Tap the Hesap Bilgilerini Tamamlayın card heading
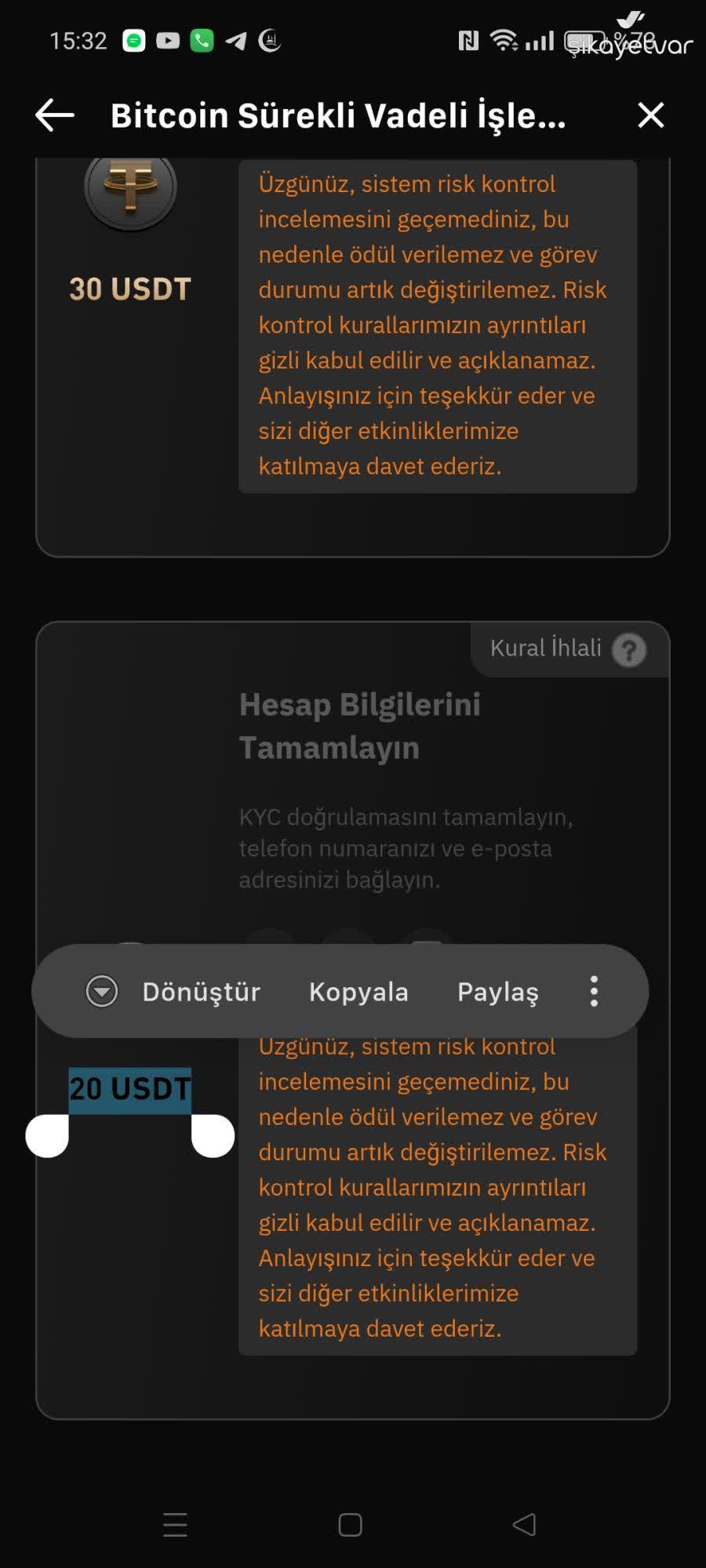Viewport: 706px width, 1568px height. (360, 726)
